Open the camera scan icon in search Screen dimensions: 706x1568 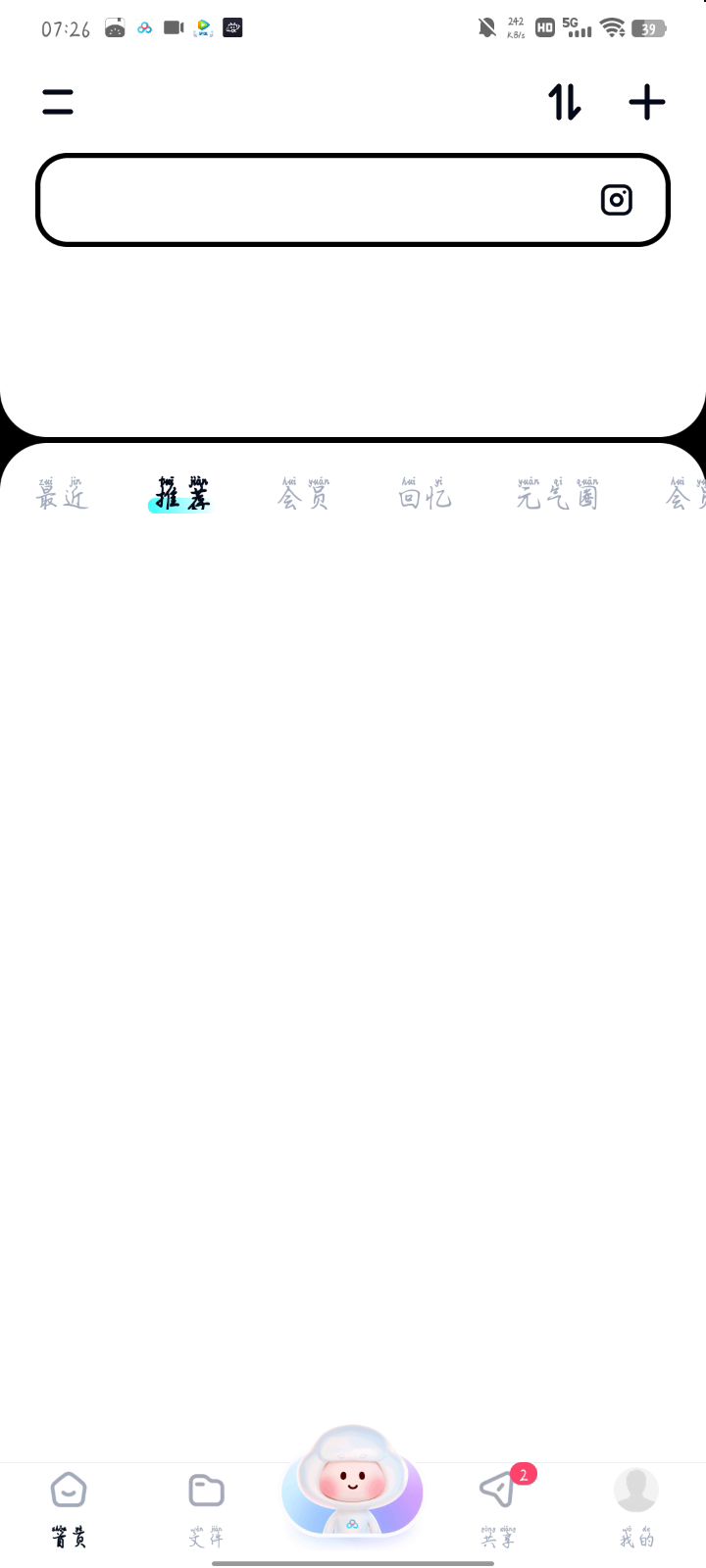tap(616, 200)
